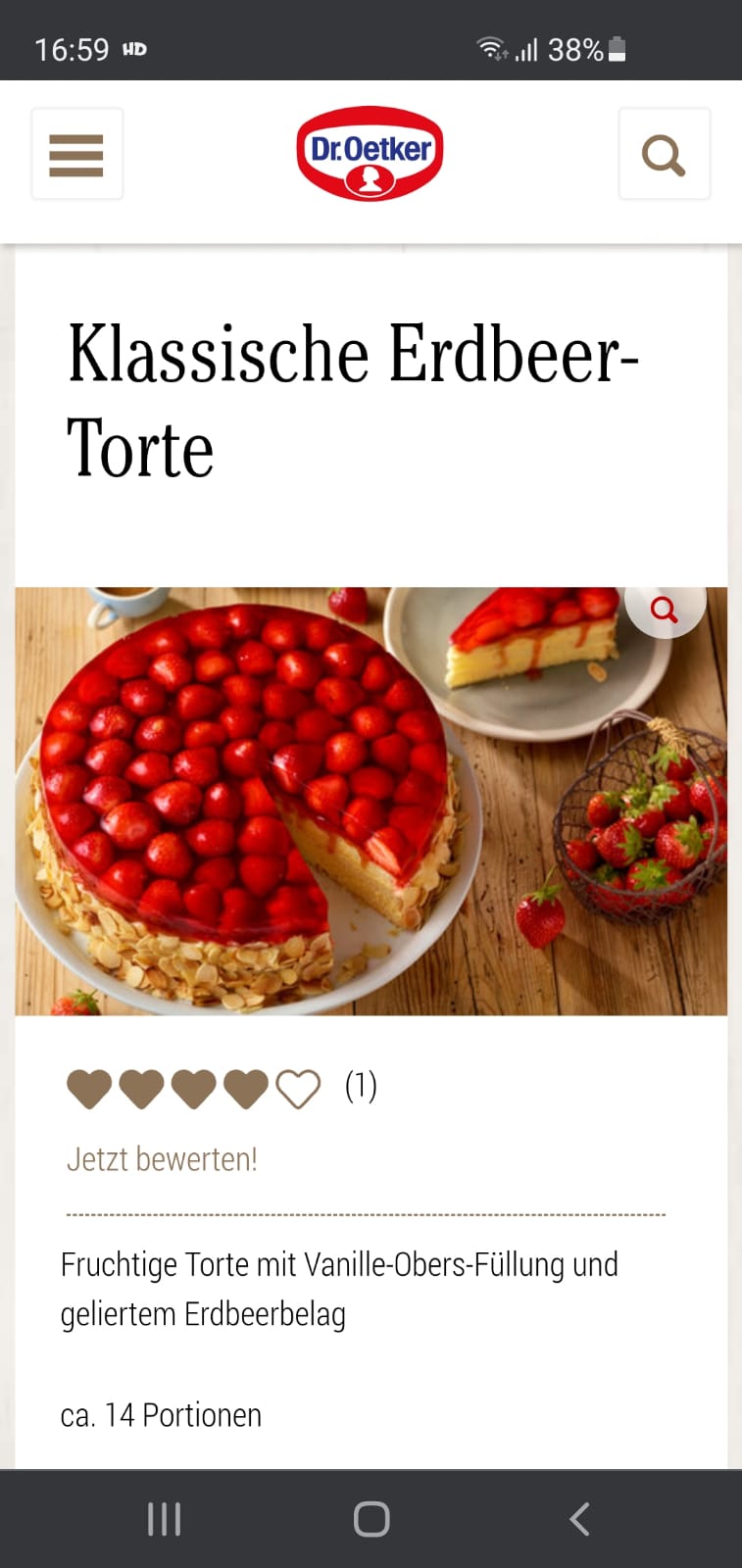
Task: Tap the Dr. Oetker home logo
Action: [x=370, y=154]
